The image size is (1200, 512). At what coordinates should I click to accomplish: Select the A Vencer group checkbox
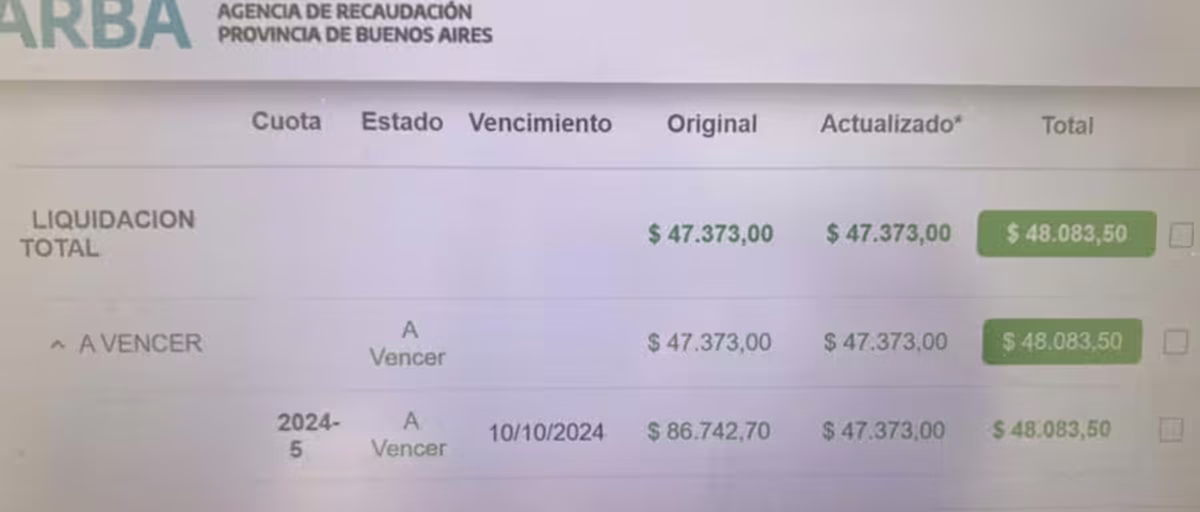(x=1176, y=343)
